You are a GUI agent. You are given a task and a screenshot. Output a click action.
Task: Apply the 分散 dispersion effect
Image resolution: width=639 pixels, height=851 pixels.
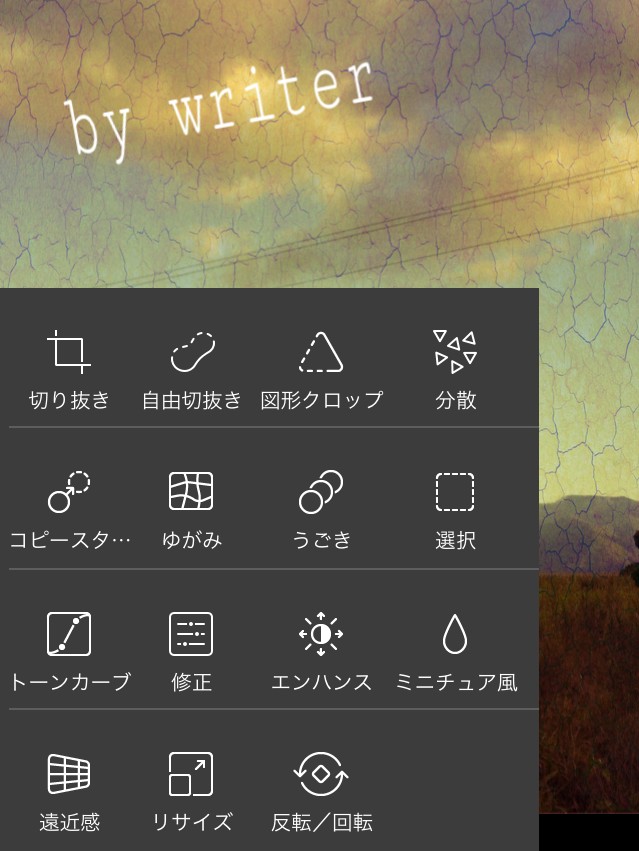[455, 368]
